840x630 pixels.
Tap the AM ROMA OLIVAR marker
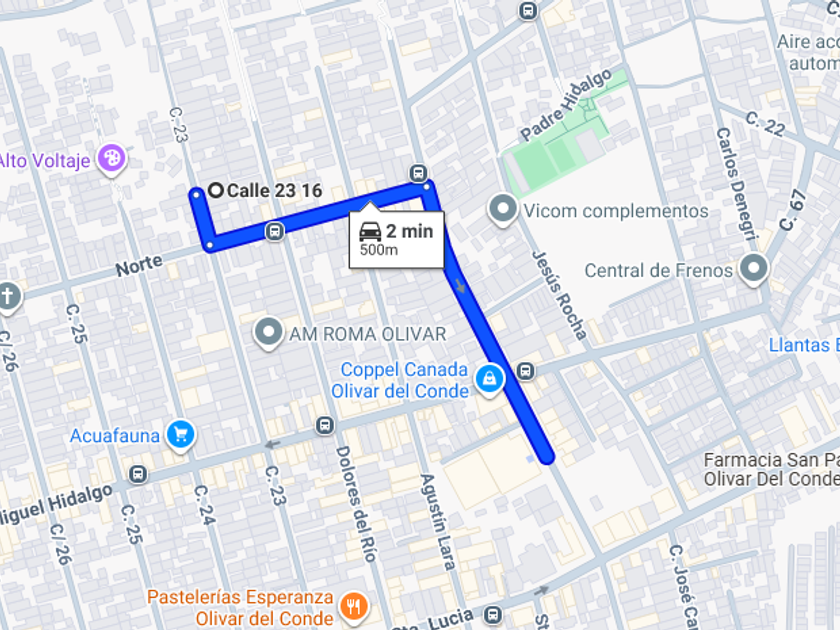pyautogui.click(x=268, y=334)
